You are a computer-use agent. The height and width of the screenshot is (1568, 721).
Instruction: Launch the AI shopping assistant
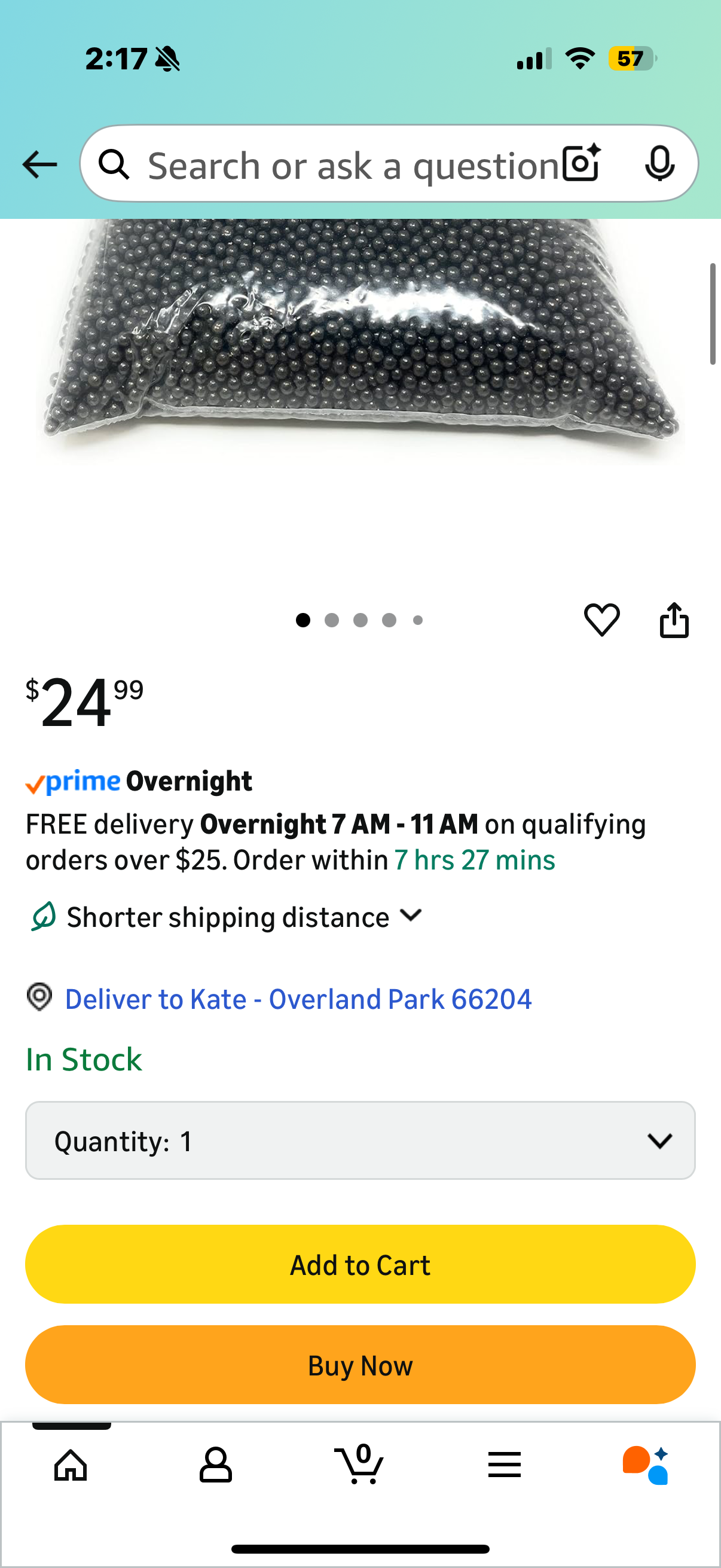point(646,1465)
